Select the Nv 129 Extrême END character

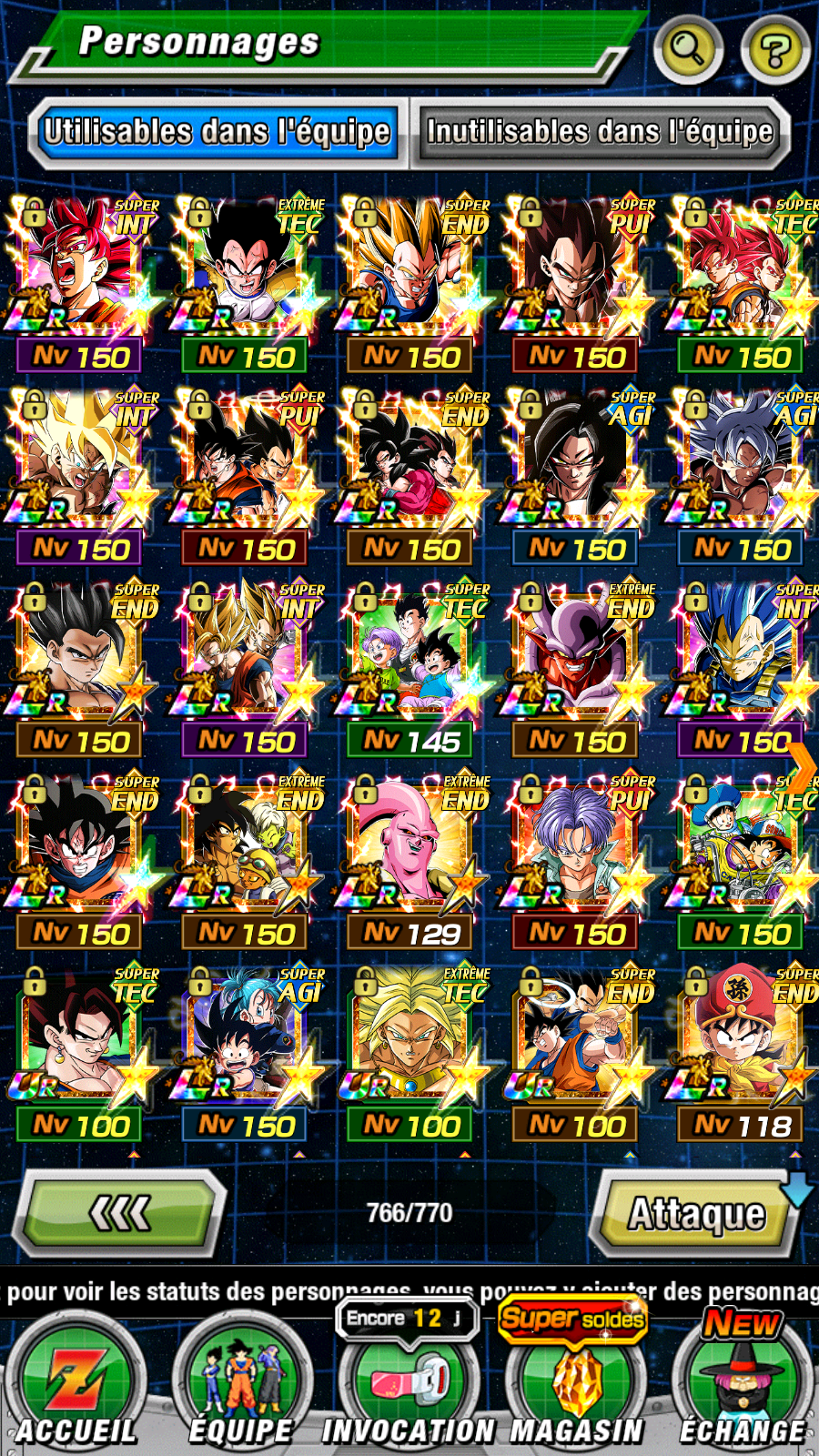pyautogui.click(x=411, y=861)
